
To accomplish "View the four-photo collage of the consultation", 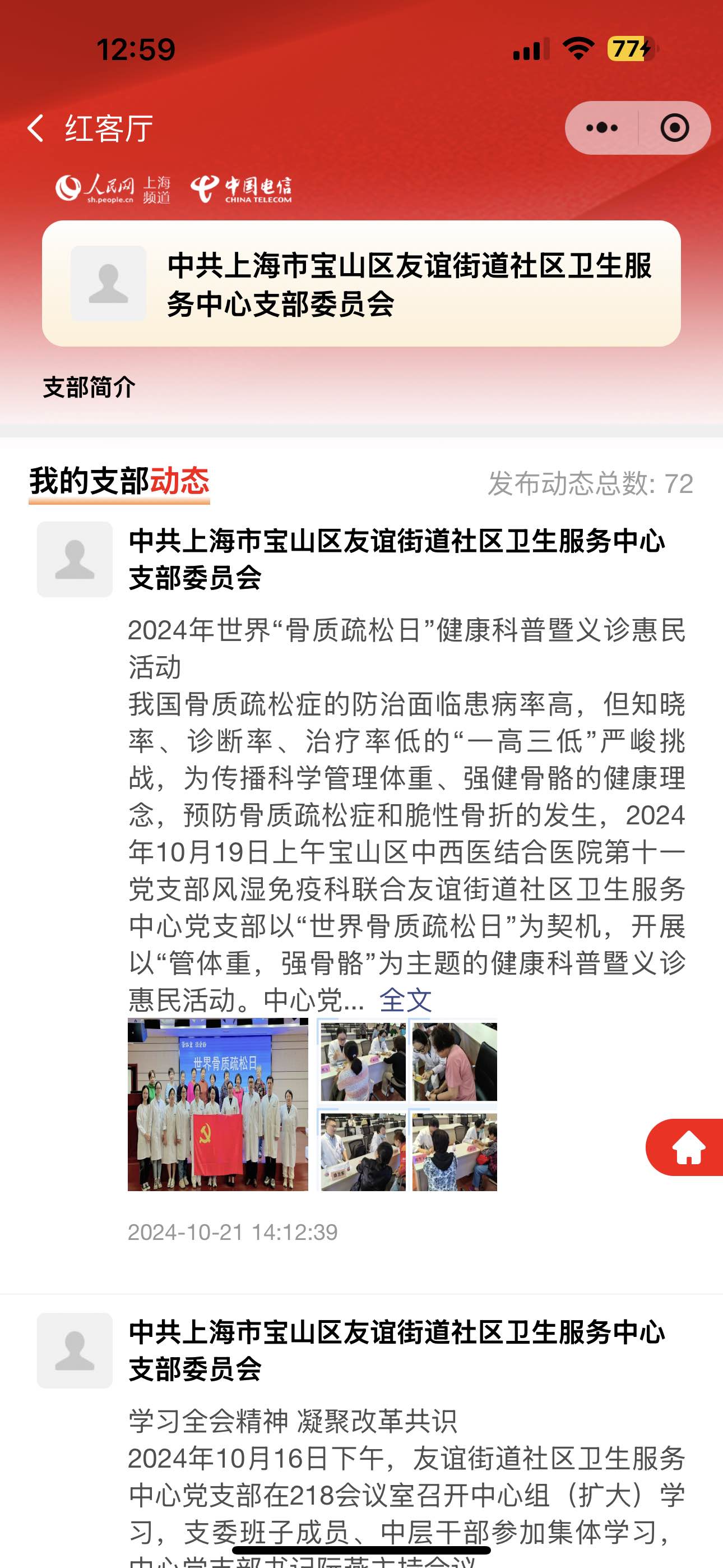I will pyautogui.click(x=408, y=1105).
